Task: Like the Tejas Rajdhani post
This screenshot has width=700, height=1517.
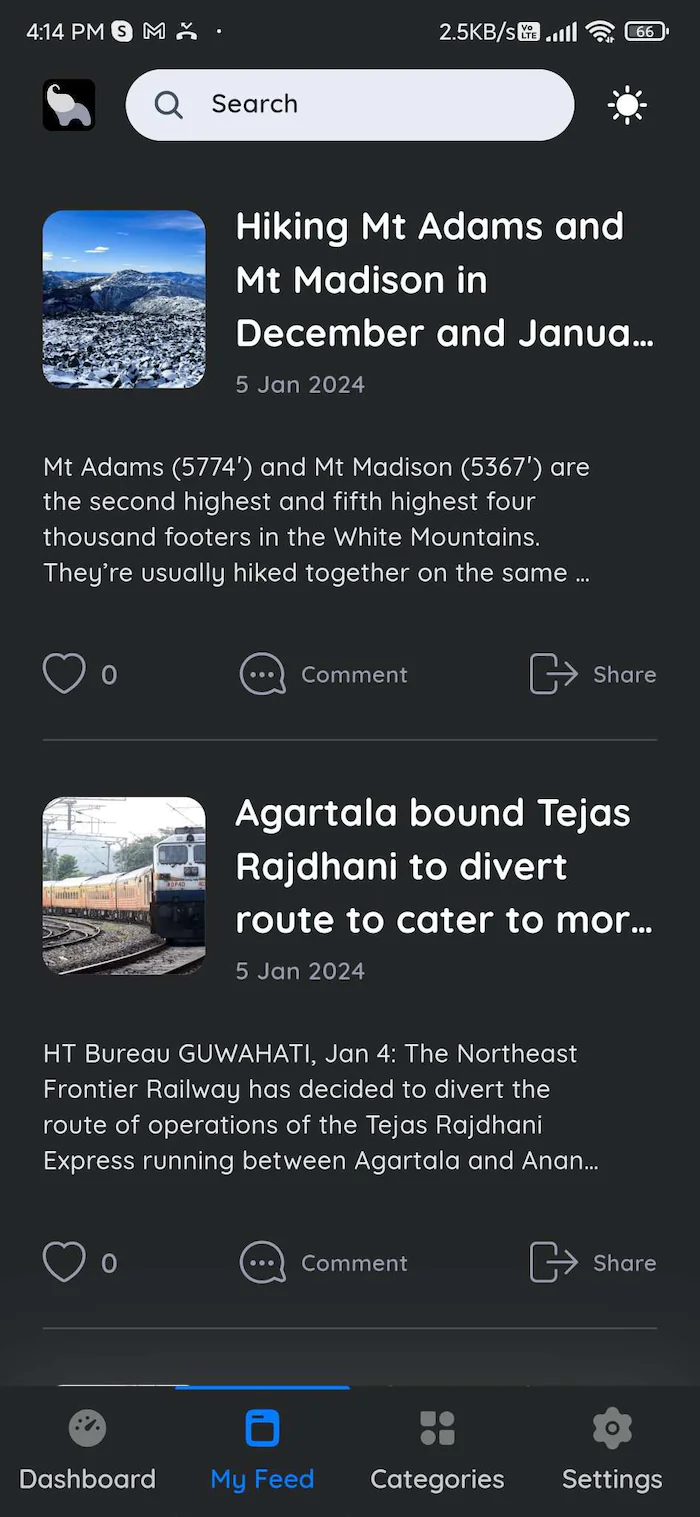Action: pos(64,1262)
